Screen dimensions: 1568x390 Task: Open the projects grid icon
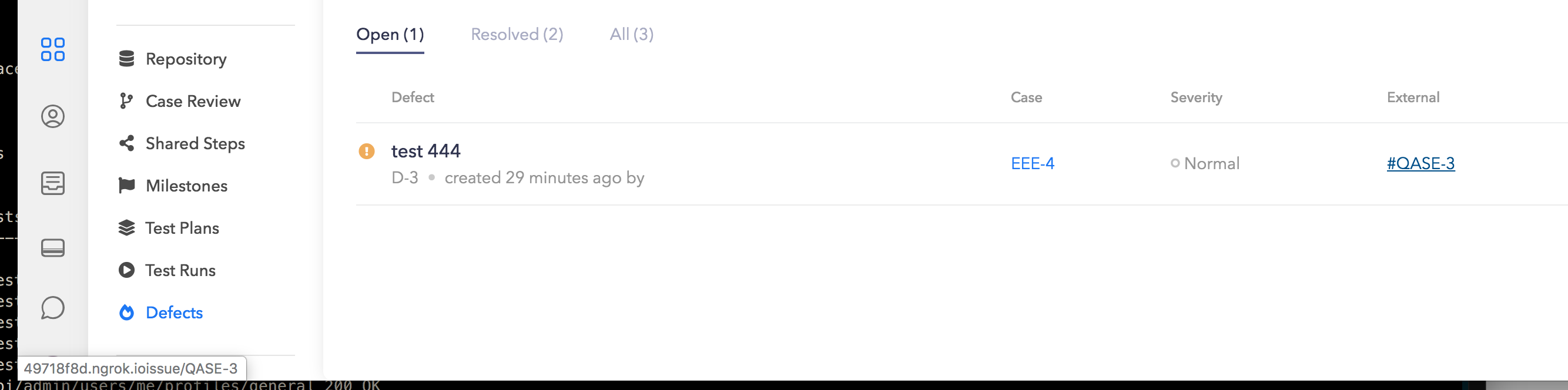(x=52, y=50)
